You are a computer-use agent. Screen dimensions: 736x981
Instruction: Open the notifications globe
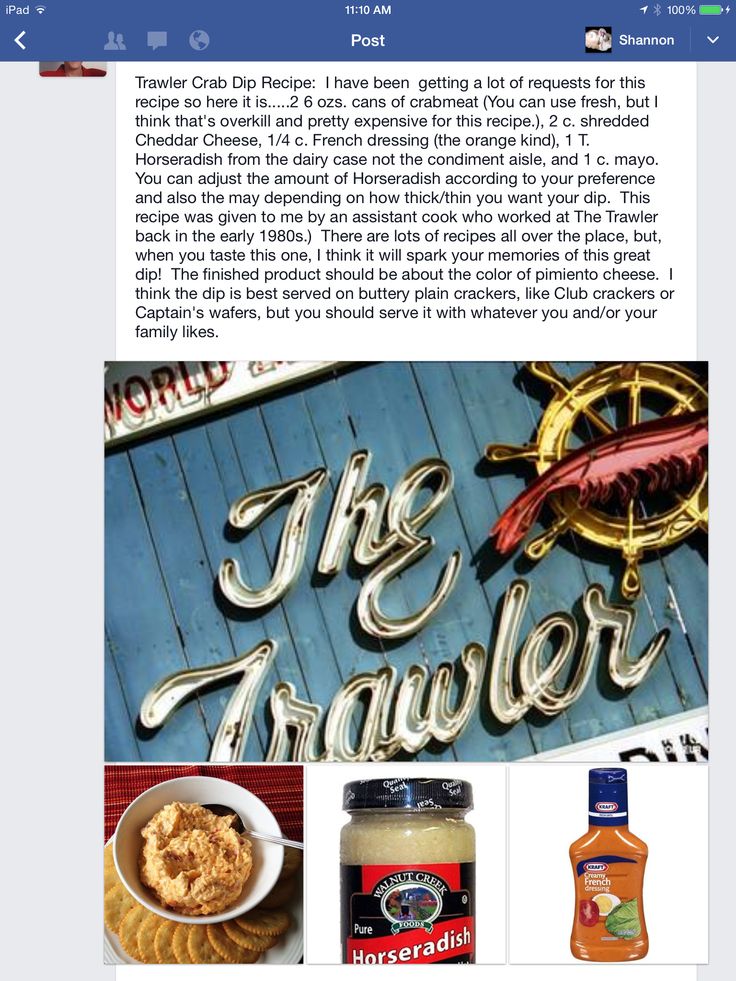coord(199,40)
